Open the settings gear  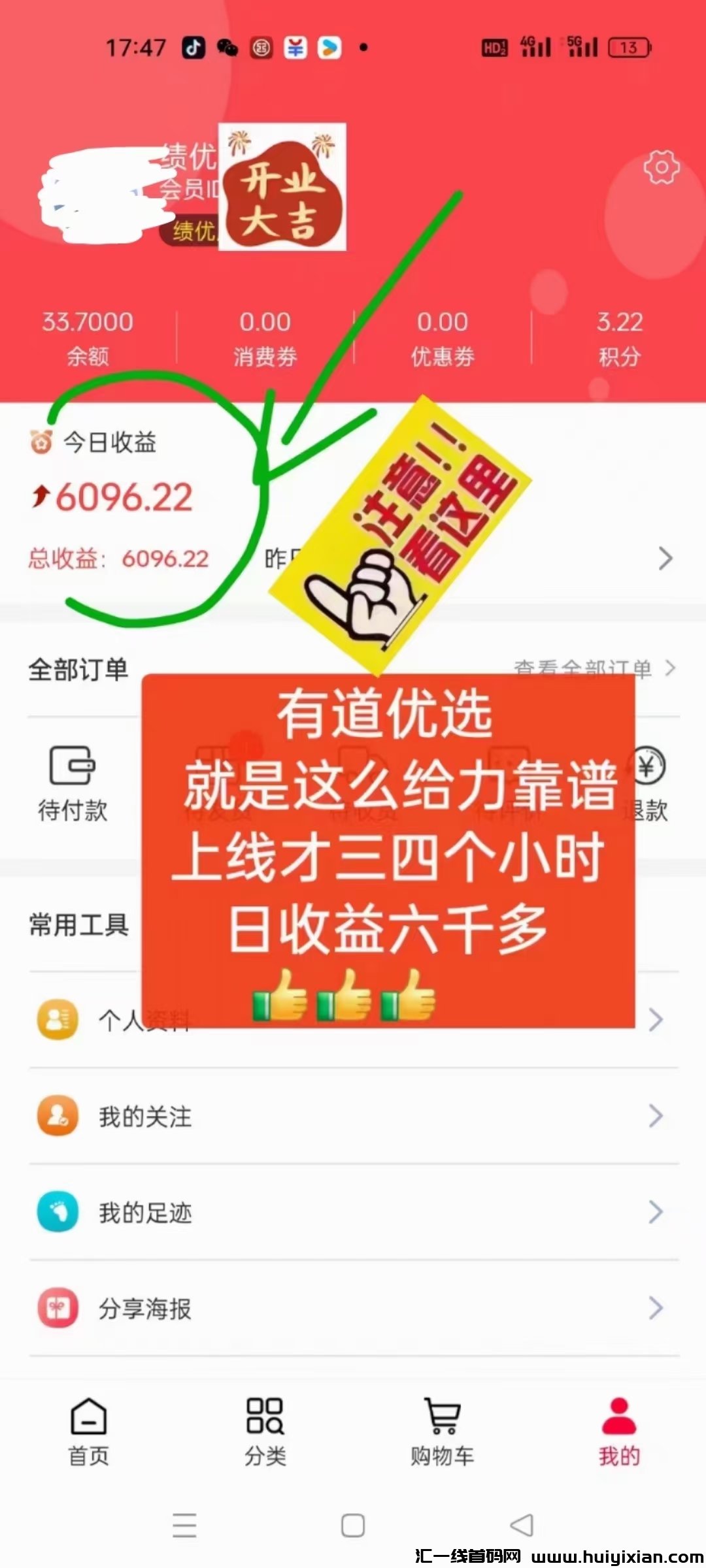661,168
